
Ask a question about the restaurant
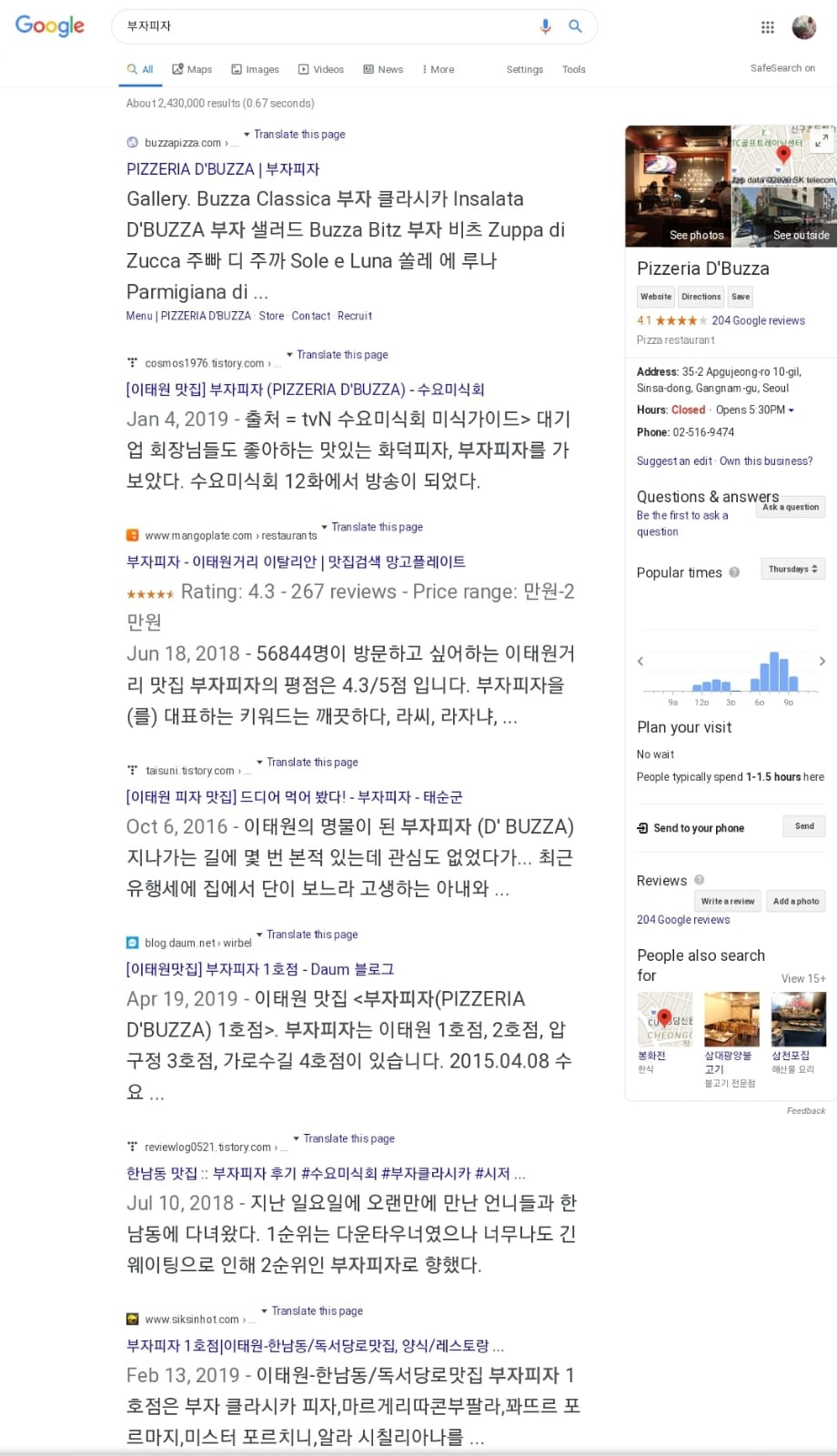tap(791, 507)
